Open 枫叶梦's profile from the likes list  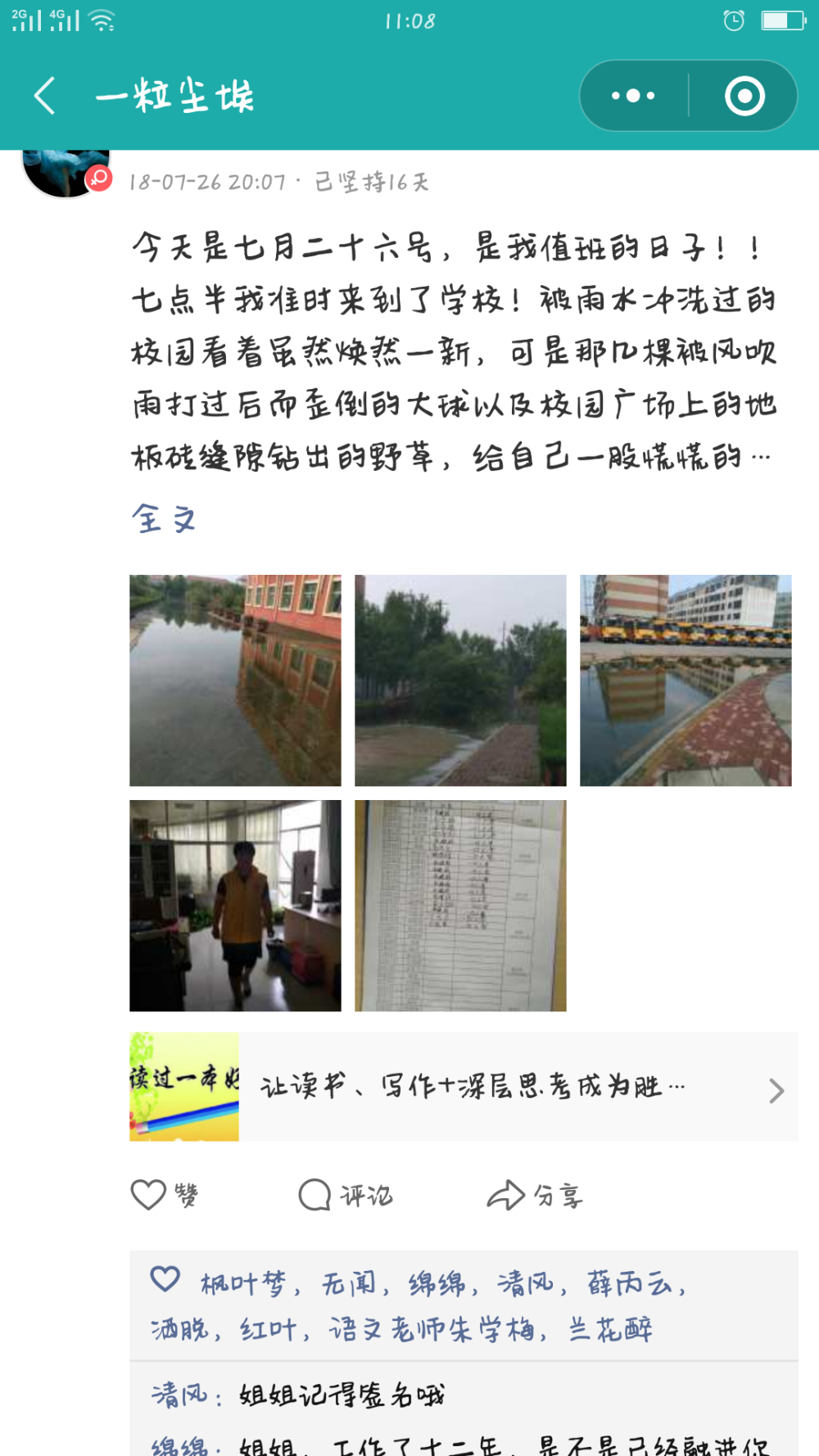click(243, 1283)
